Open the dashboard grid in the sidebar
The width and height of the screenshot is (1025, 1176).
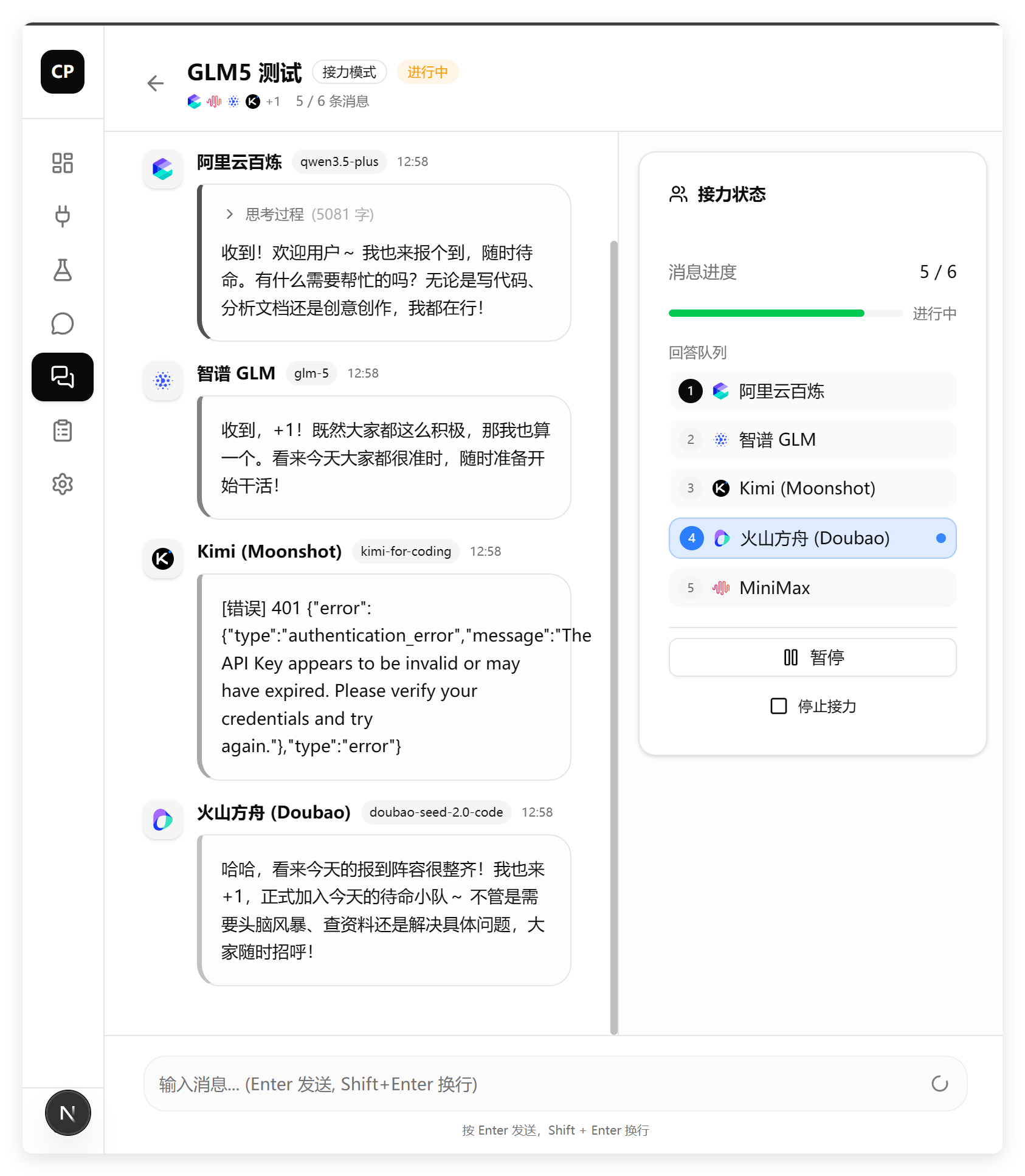click(63, 163)
